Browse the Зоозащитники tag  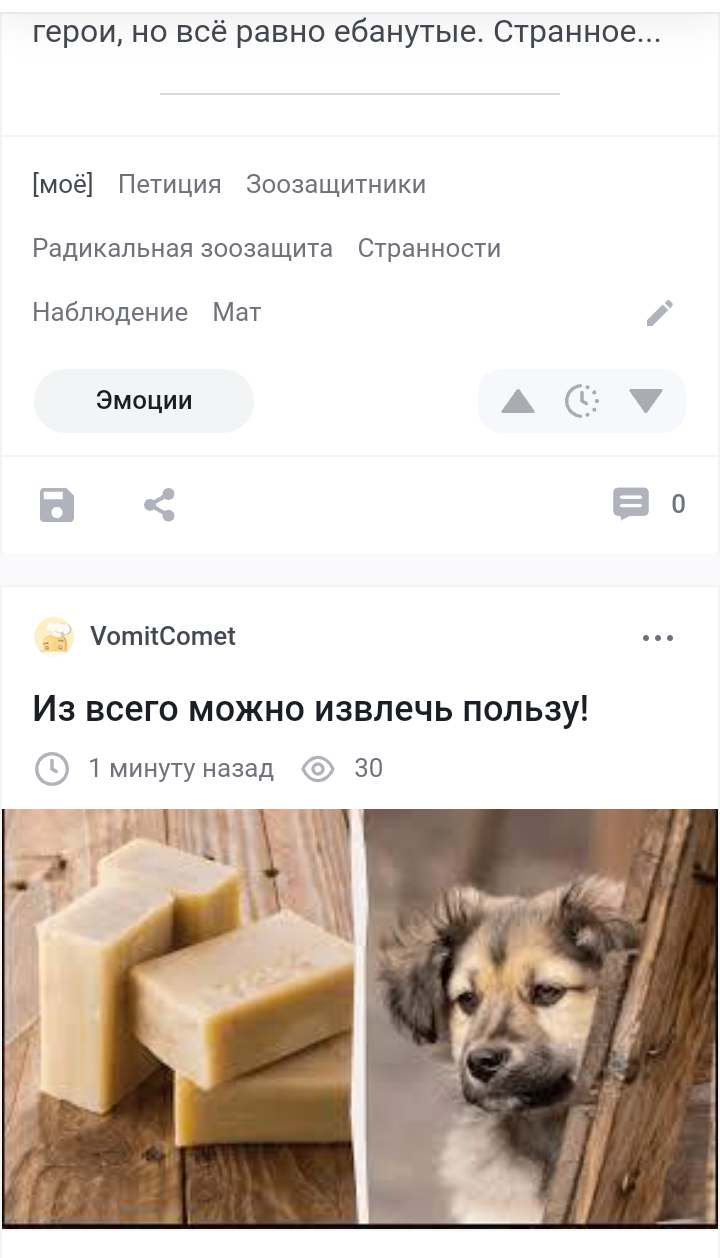coord(336,185)
